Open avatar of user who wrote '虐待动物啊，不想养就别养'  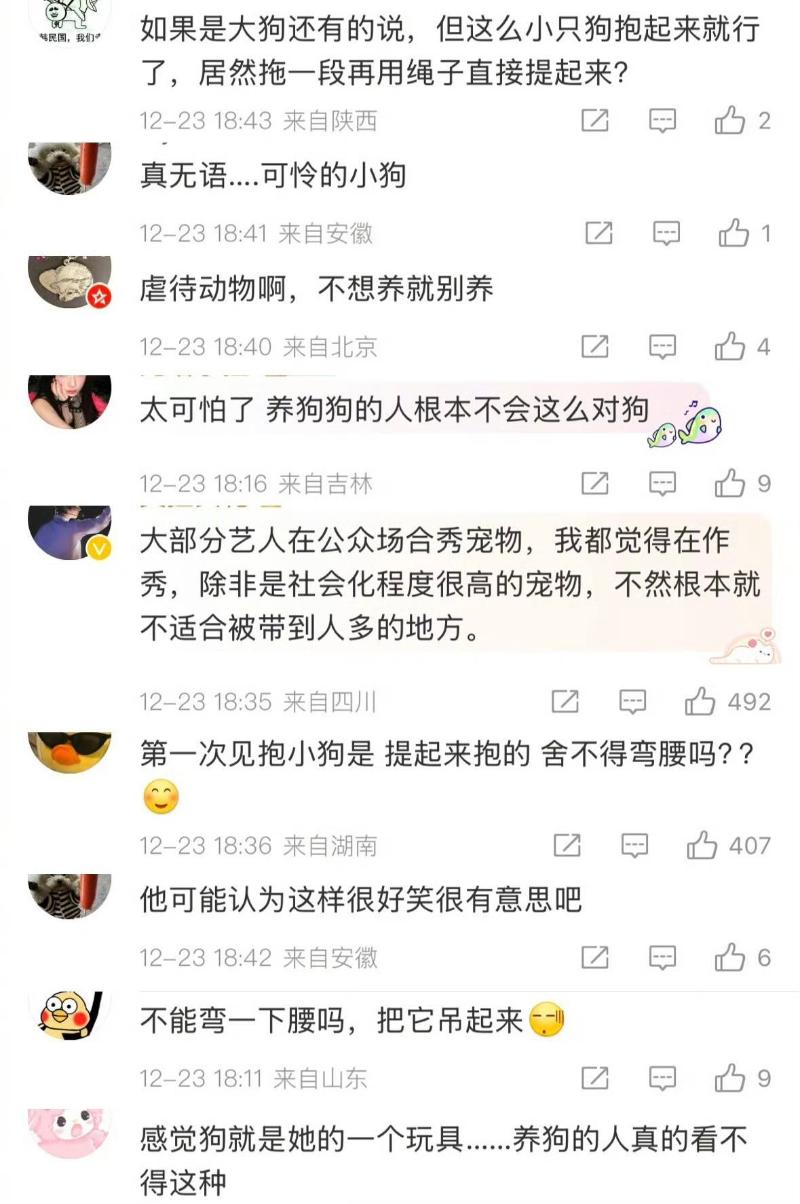[69, 282]
